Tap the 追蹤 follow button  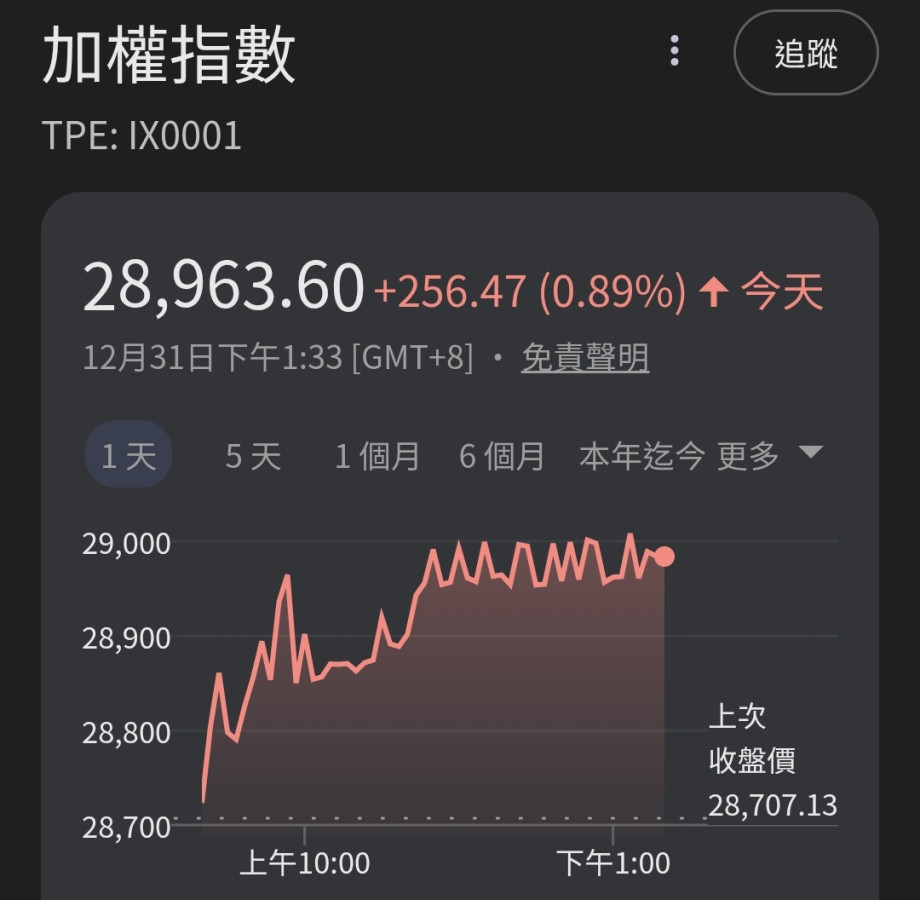[x=805, y=53]
